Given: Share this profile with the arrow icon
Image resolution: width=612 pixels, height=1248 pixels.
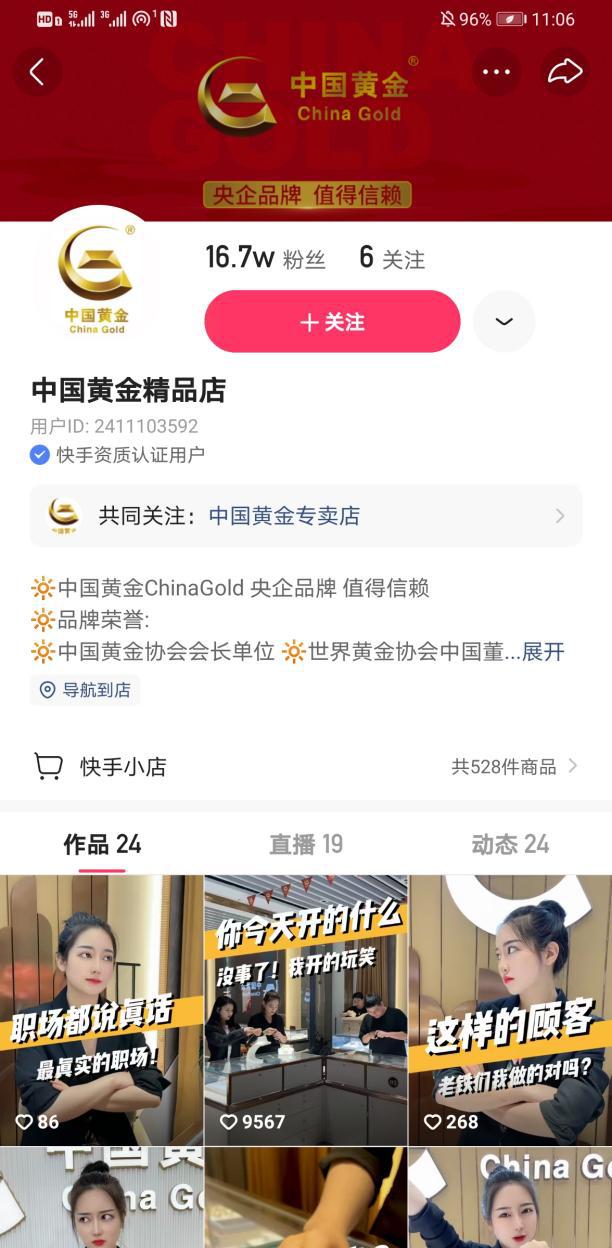Looking at the screenshot, I should click(565, 72).
